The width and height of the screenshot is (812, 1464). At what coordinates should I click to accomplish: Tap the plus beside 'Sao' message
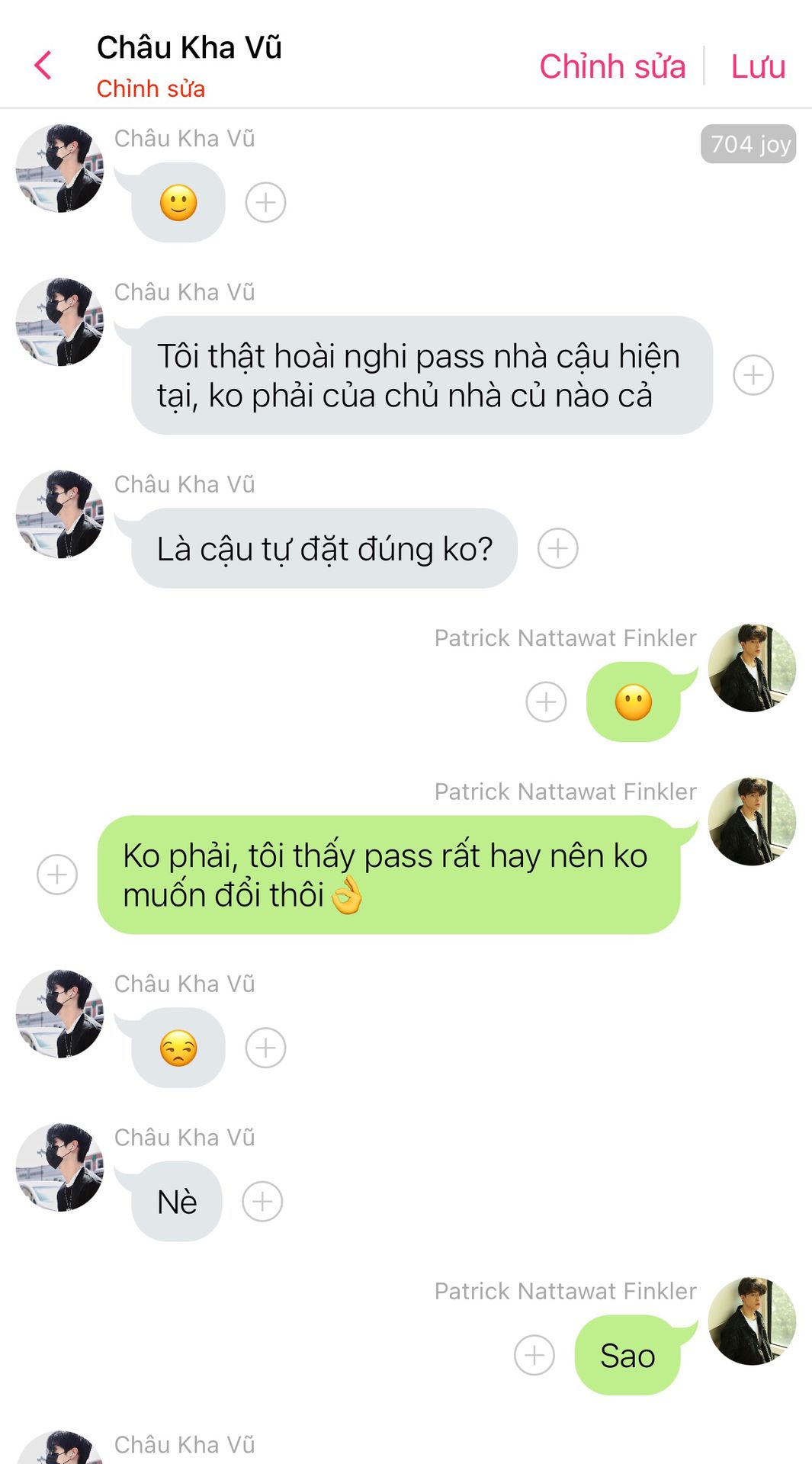pos(534,1355)
